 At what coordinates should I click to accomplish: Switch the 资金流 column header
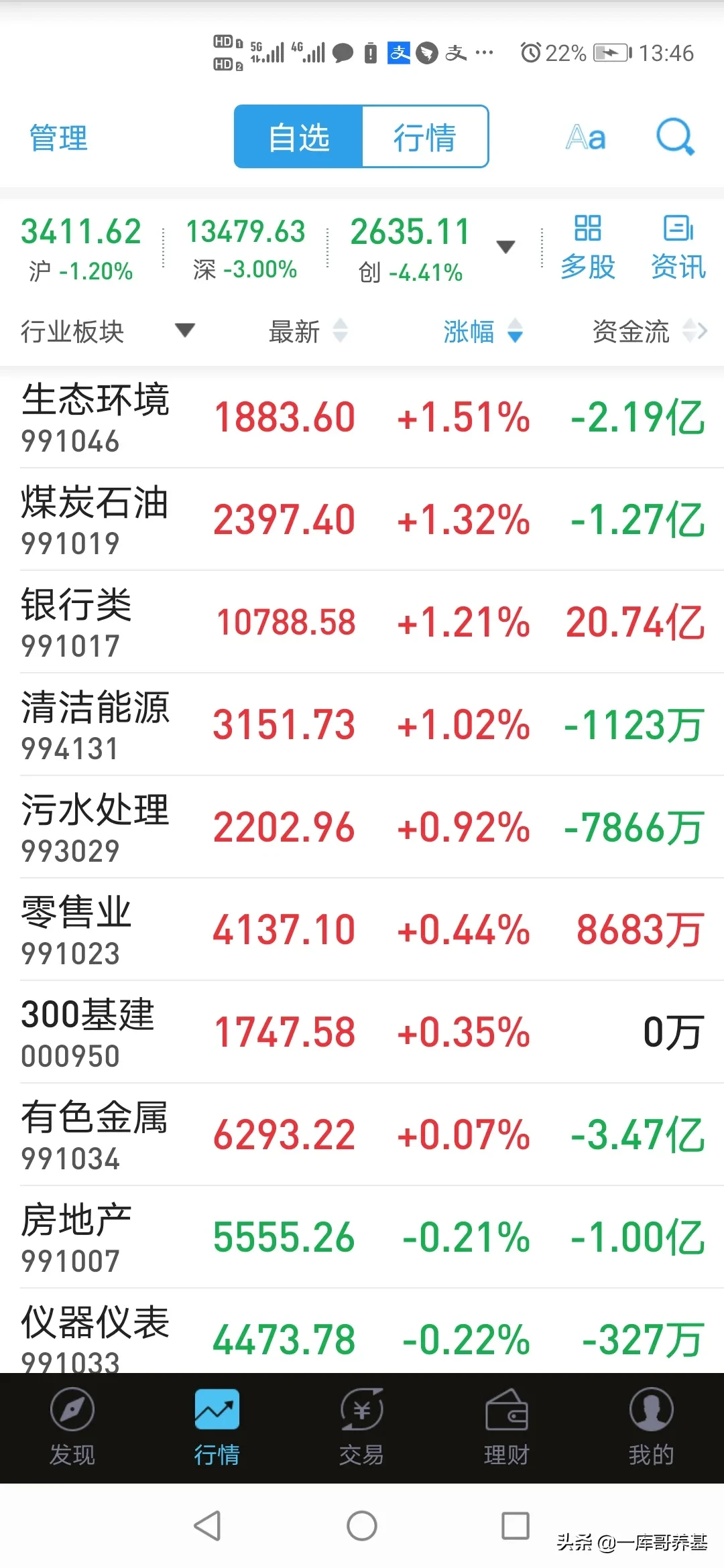(649, 331)
